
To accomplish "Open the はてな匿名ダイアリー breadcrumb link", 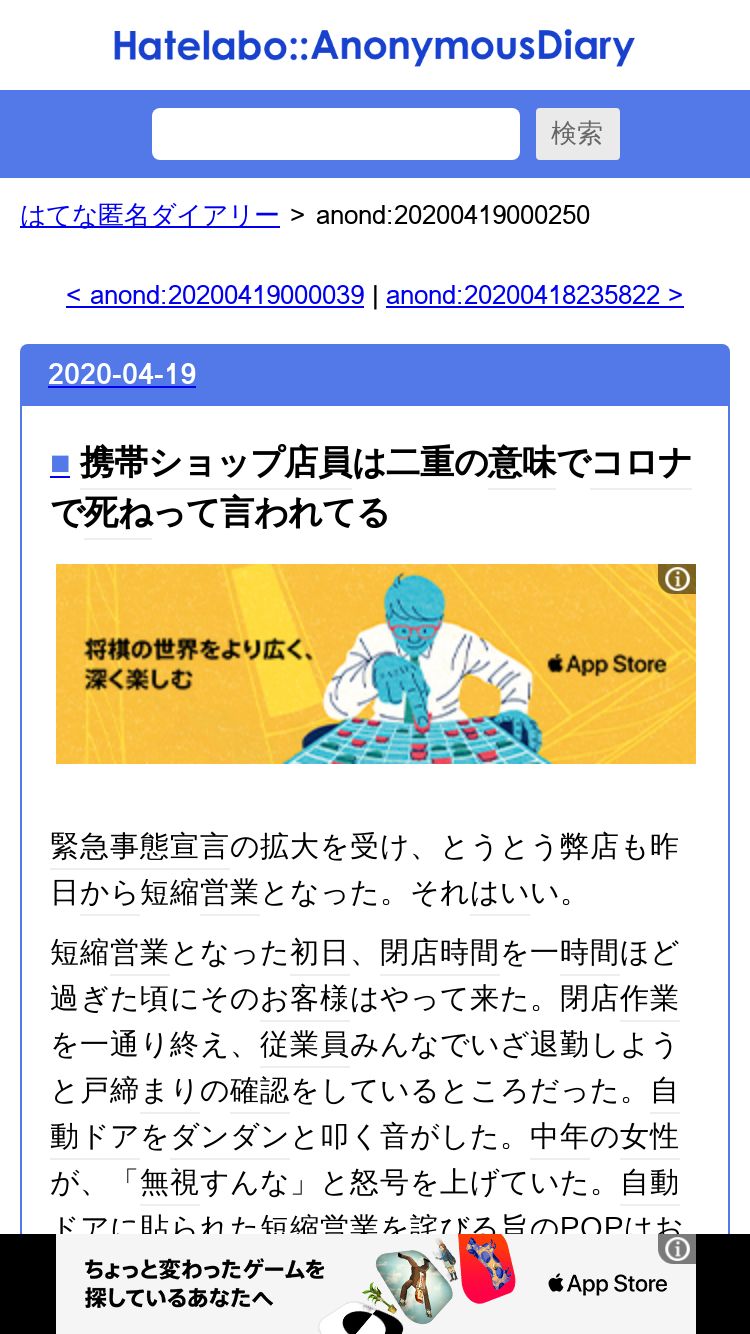I will (x=150, y=215).
